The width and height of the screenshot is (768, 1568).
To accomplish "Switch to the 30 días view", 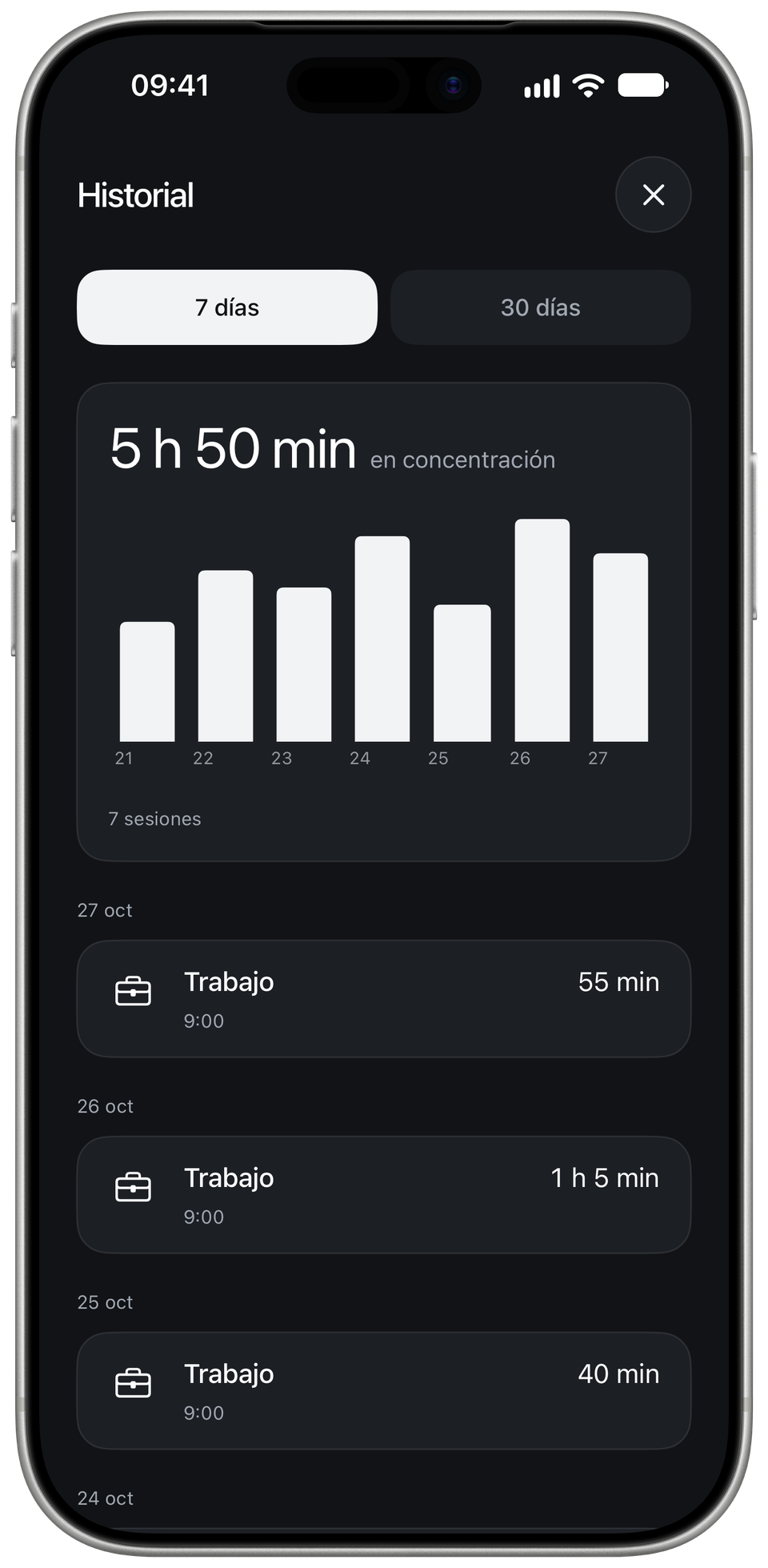I will coord(541,307).
